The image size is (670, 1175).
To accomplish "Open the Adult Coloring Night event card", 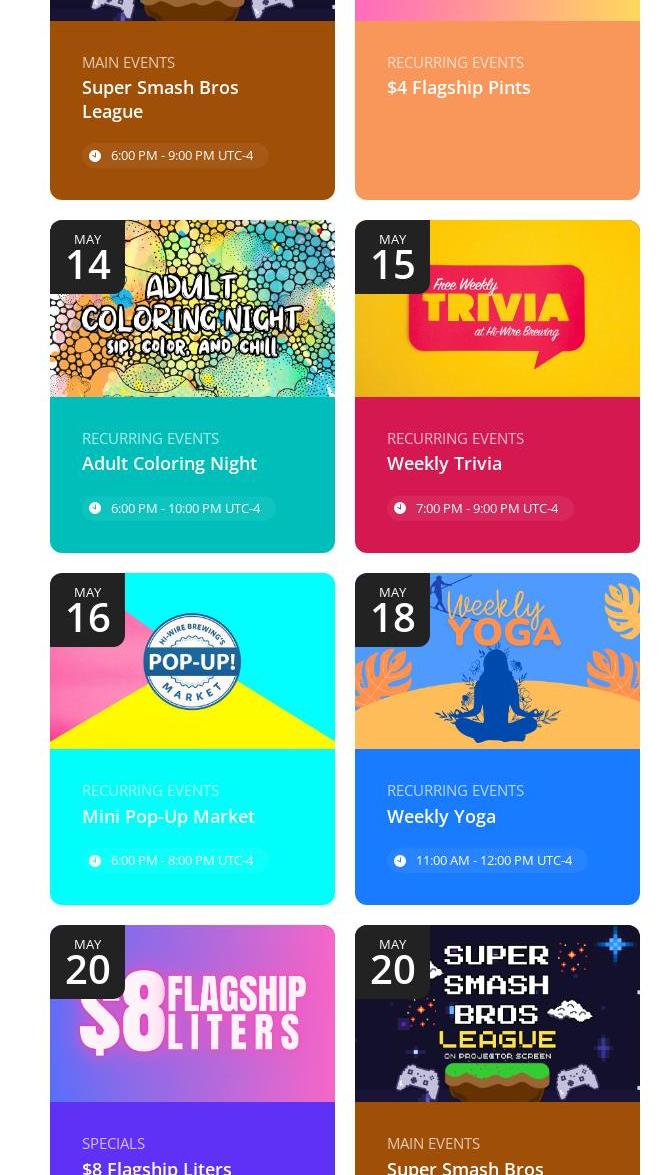I will coord(169,463).
